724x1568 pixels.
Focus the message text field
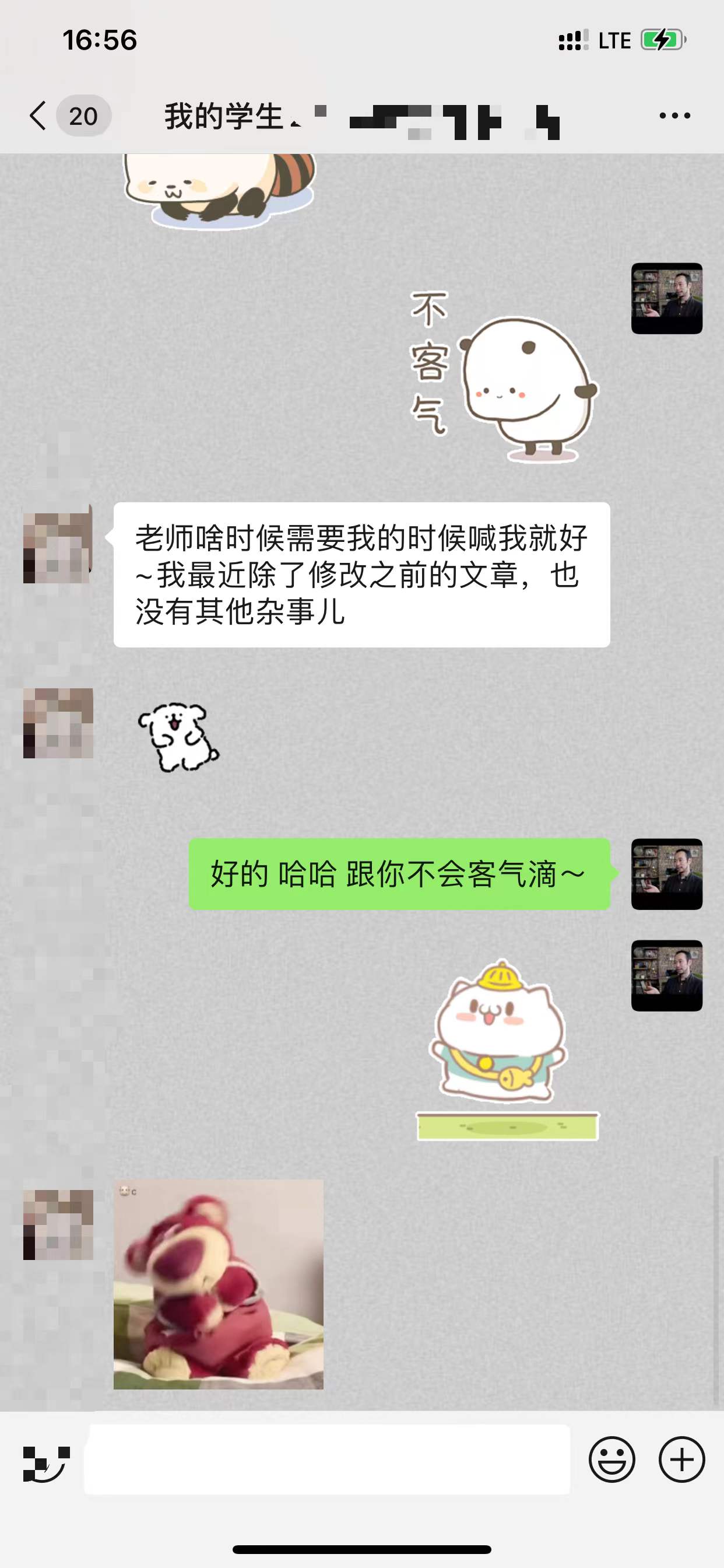coord(328,1459)
